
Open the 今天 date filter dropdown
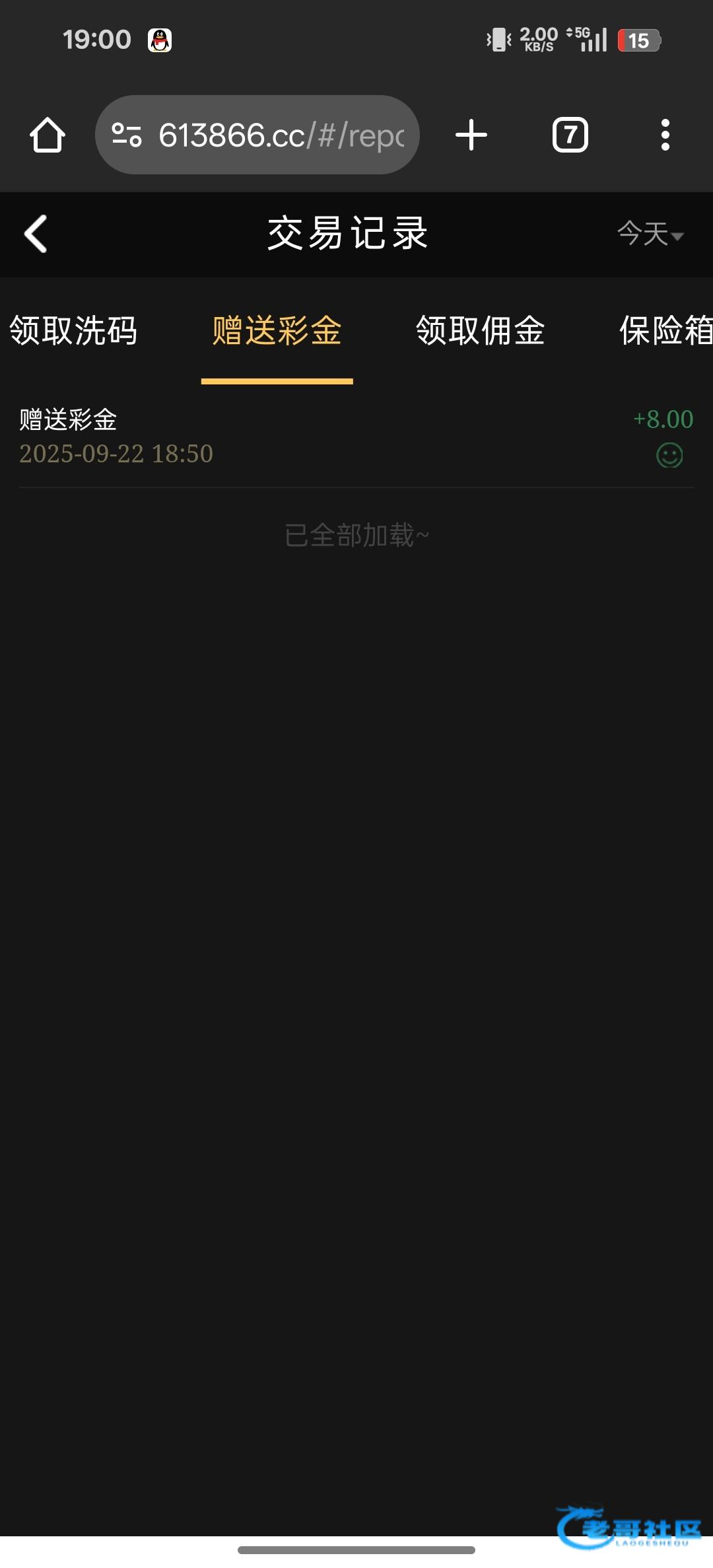[650, 234]
